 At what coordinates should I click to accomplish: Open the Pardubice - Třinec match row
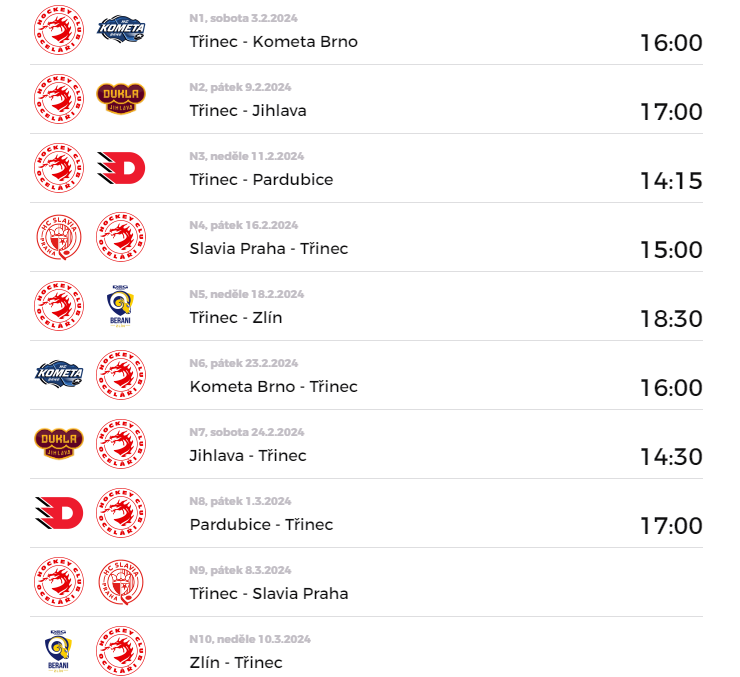point(261,525)
